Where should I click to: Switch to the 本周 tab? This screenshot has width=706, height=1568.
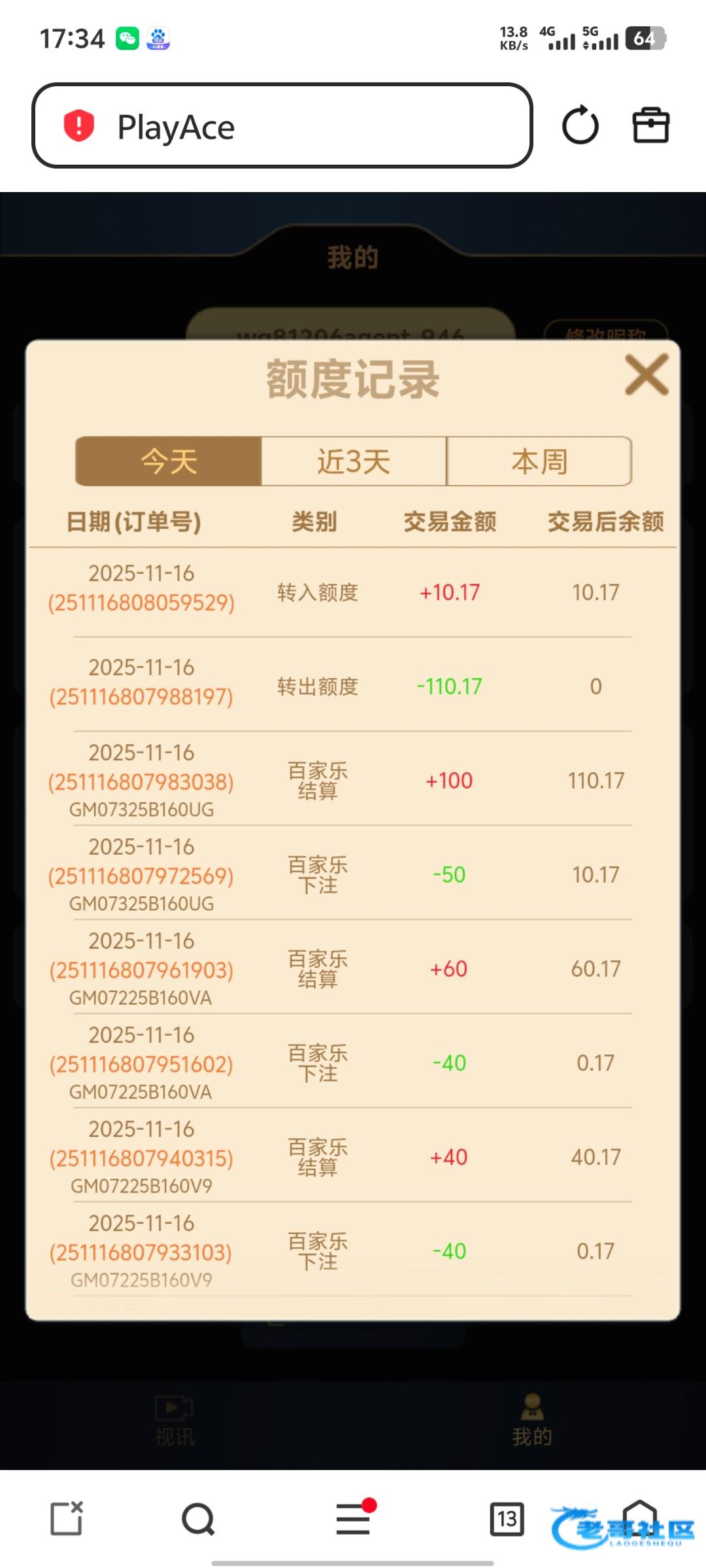[x=539, y=461]
